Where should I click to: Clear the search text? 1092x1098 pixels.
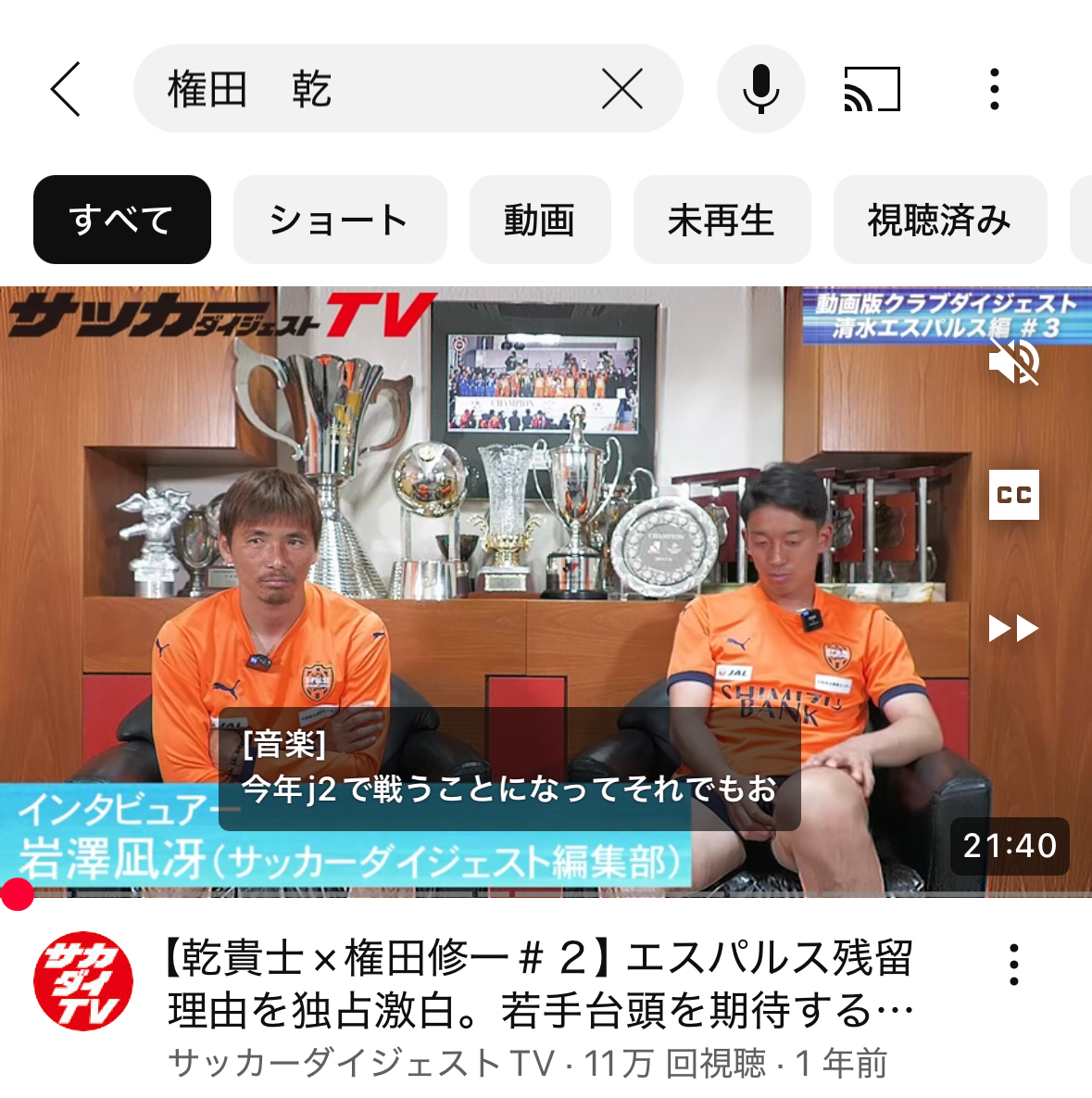[621, 90]
